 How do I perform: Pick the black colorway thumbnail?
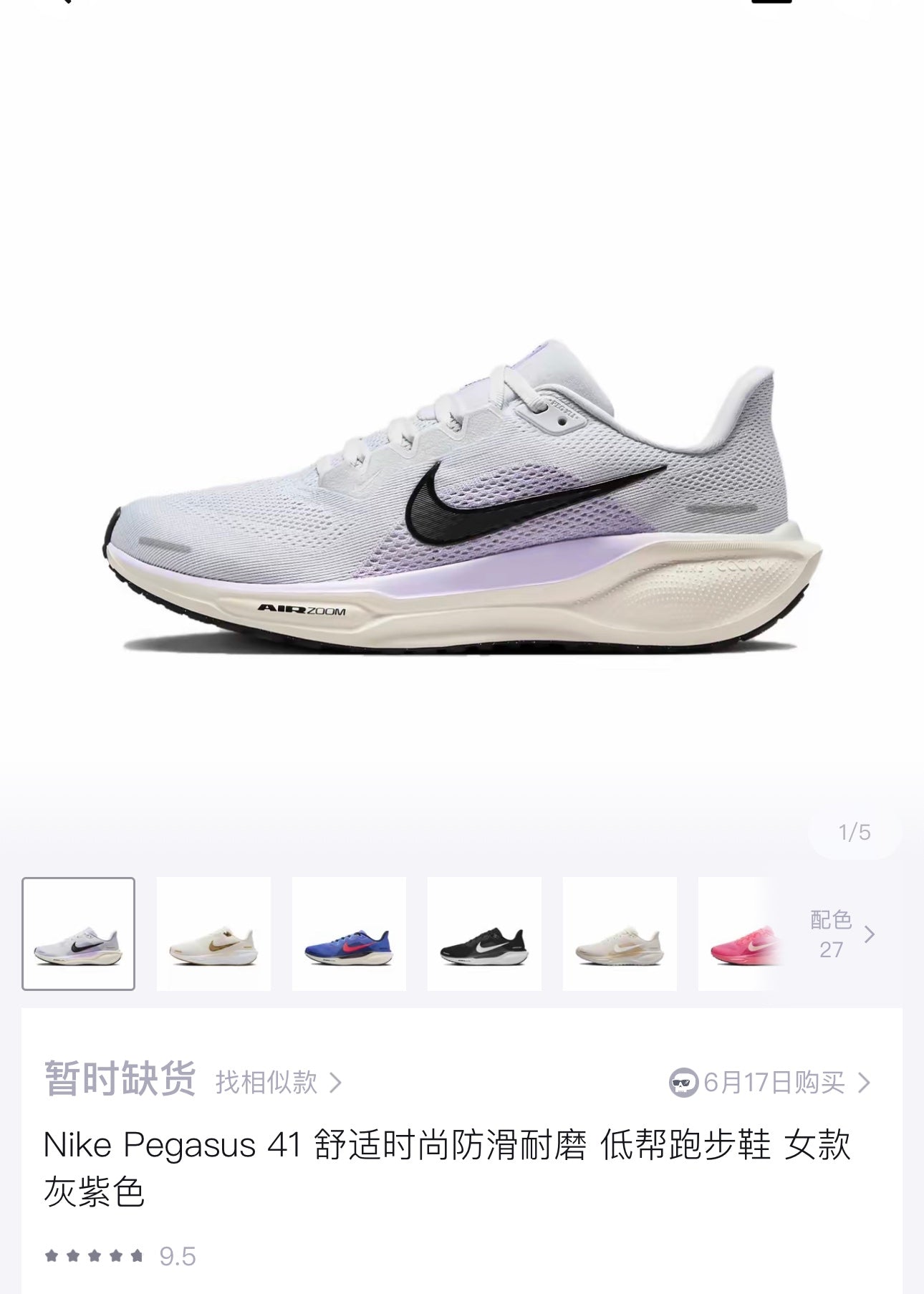click(x=484, y=934)
